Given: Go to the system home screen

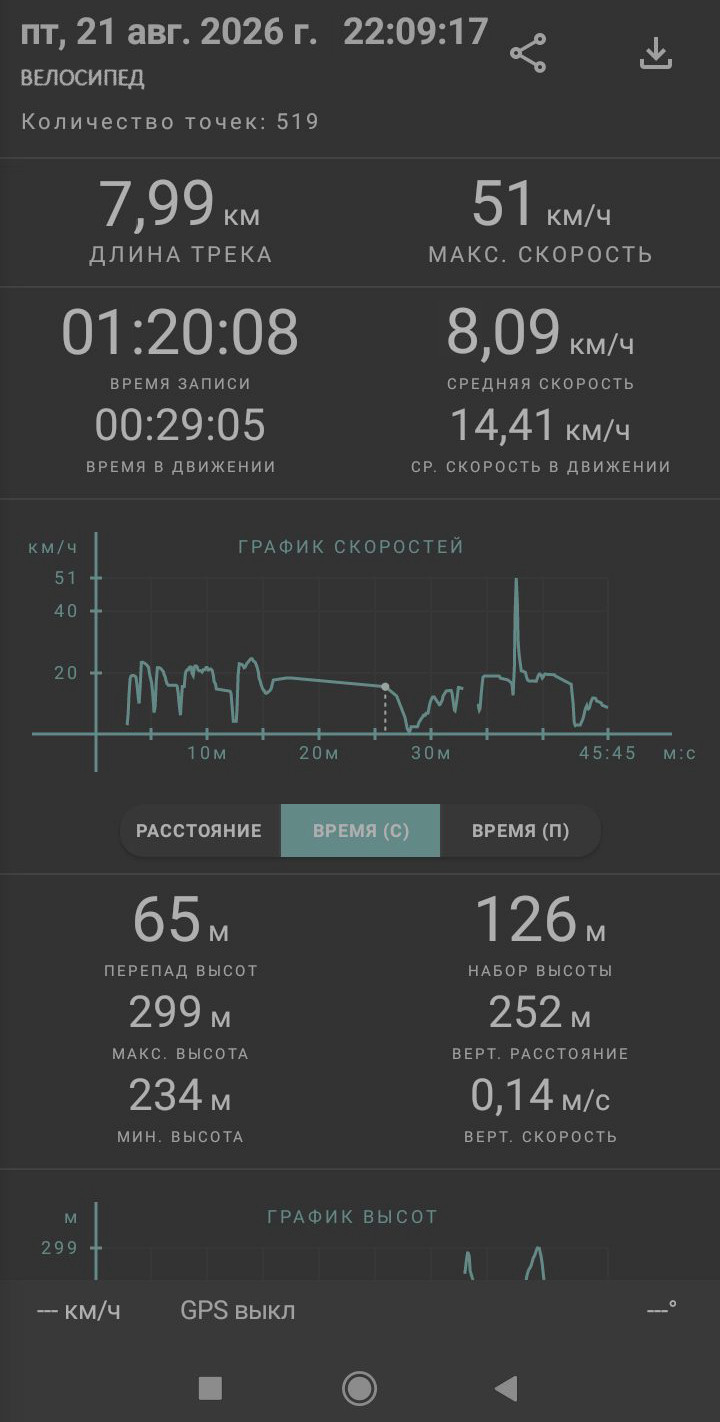Looking at the screenshot, I should 359,1388.
